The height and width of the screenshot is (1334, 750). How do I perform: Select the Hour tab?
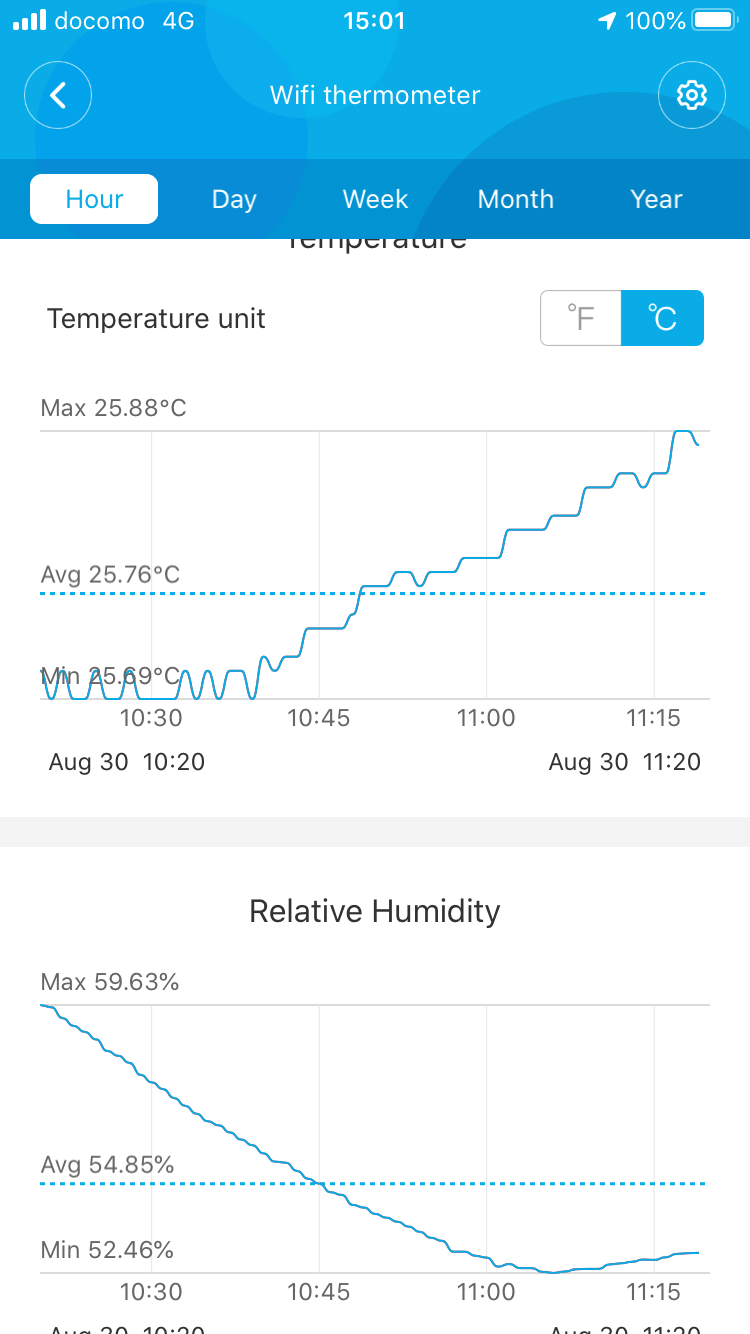94,199
